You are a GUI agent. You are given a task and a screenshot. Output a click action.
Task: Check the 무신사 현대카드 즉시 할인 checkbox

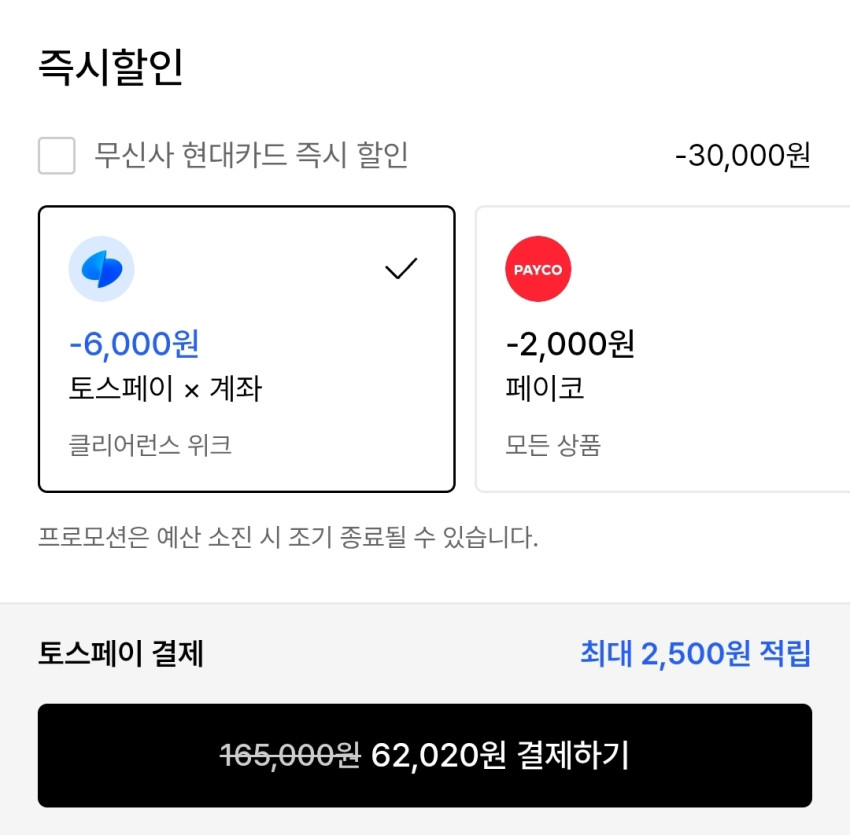(57, 156)
